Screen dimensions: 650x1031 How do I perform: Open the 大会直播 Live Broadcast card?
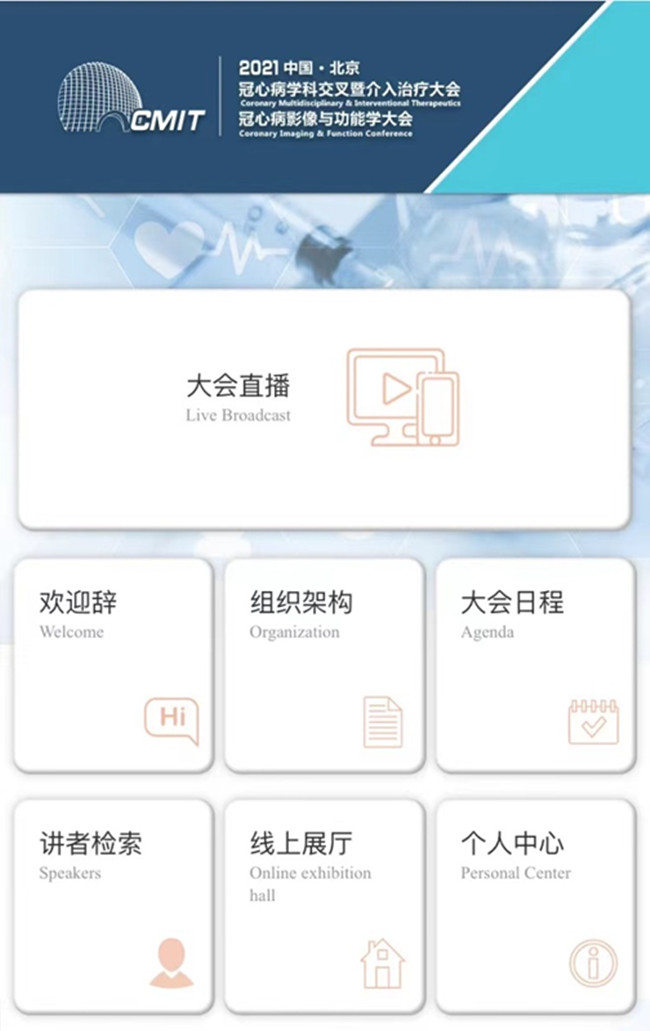click(x=324, y=409)
